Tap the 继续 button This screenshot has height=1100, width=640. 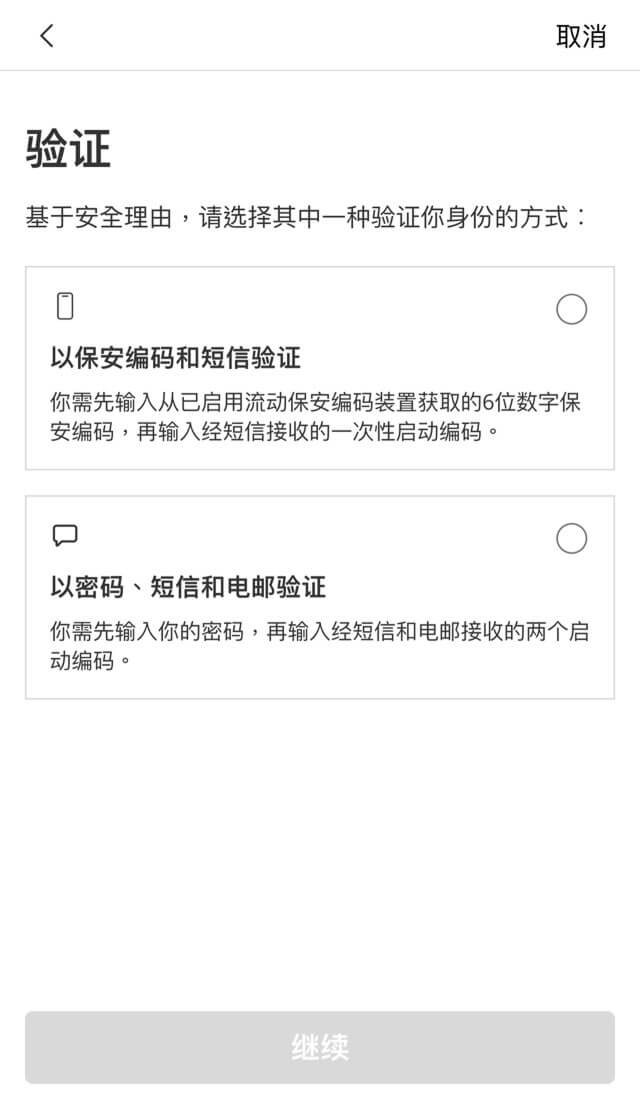click(x=320, y=1047)
